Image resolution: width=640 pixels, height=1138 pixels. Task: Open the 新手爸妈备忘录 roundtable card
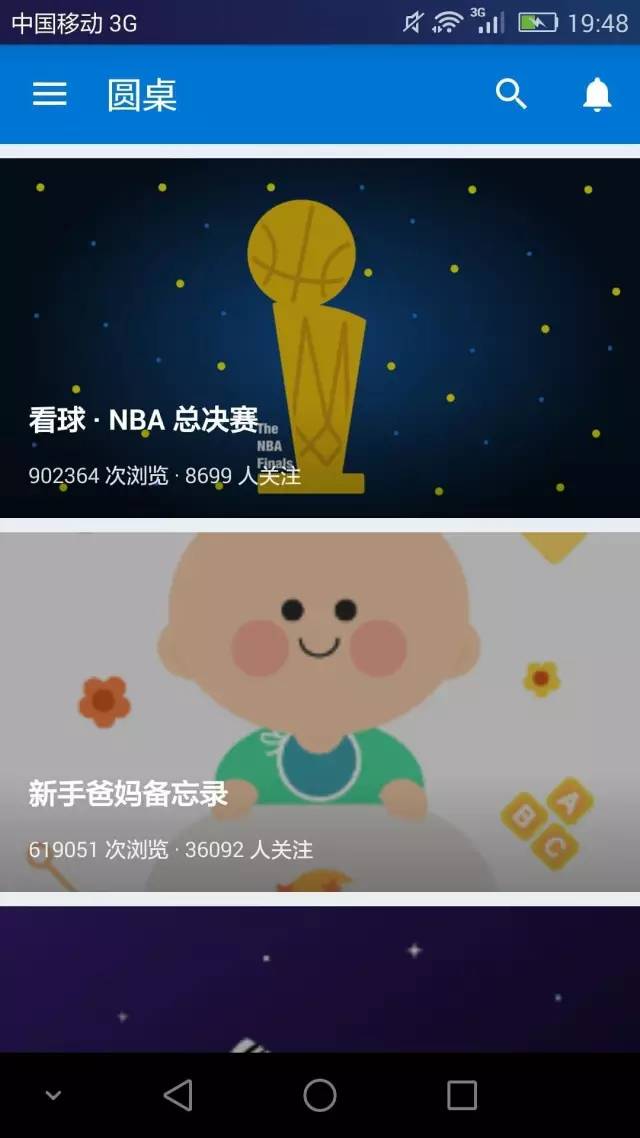pos(320,712)
